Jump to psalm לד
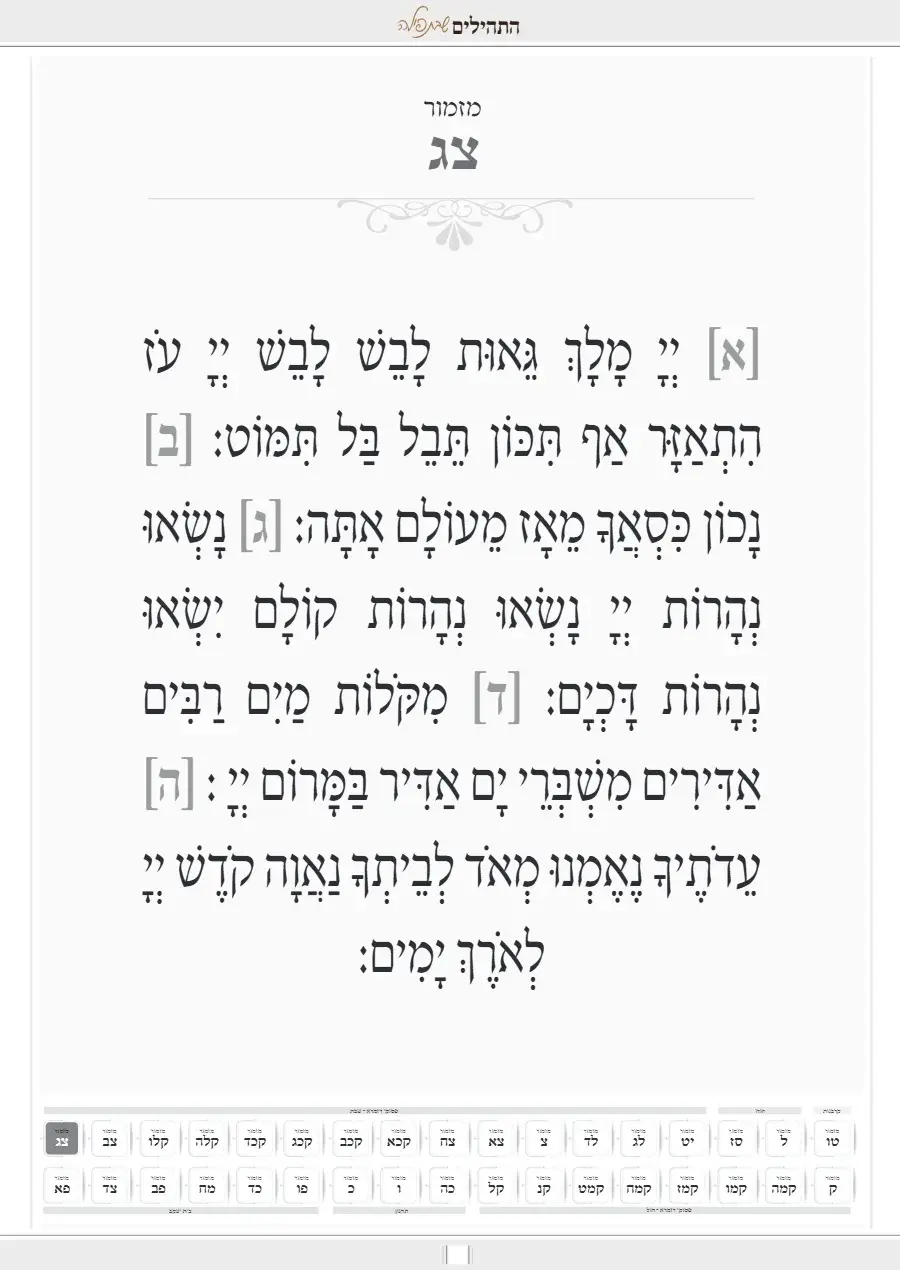 [592, 1138]
